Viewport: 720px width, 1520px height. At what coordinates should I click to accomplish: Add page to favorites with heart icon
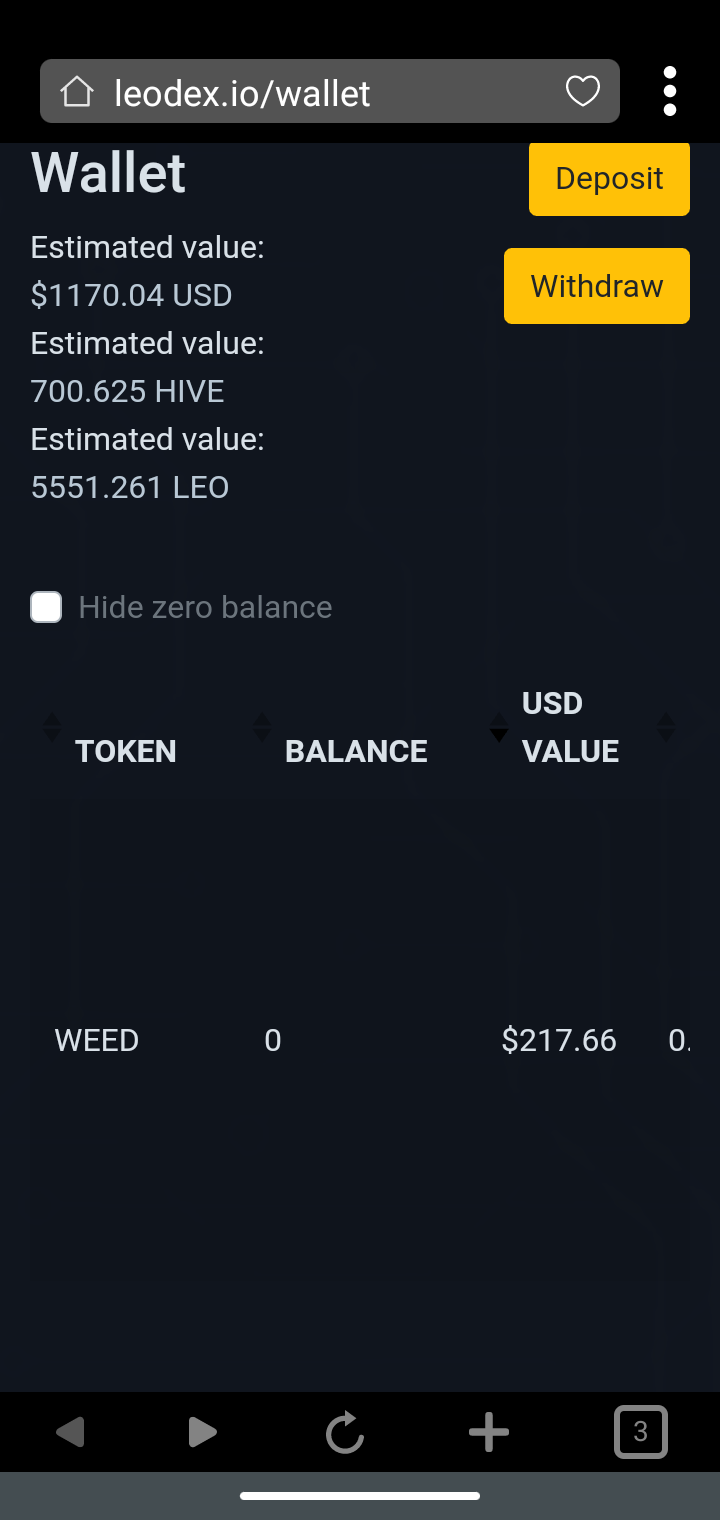click(583, 92)
